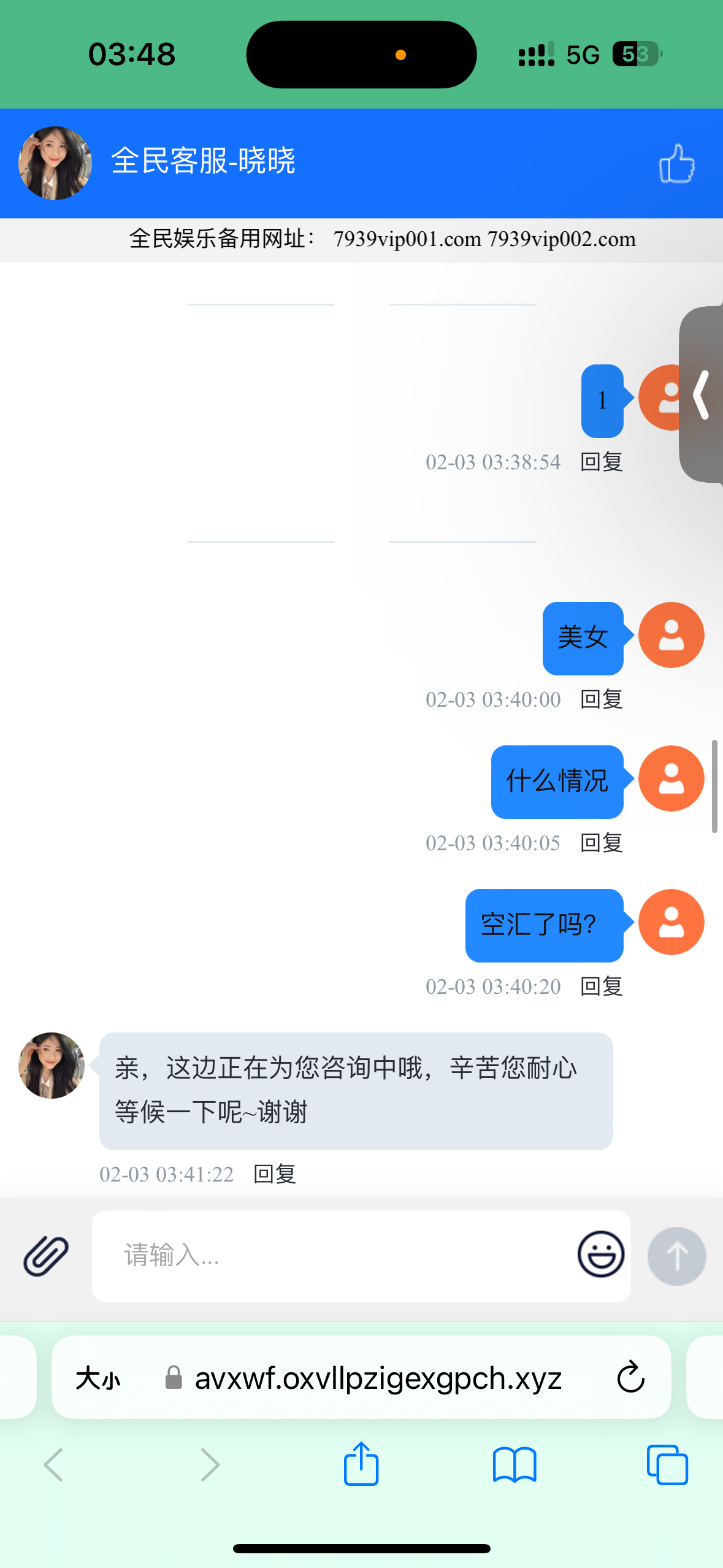This screenshot has height=1568, width=723.
Task: Open the customer service avatar in header
Action: [x=54, y=163]
